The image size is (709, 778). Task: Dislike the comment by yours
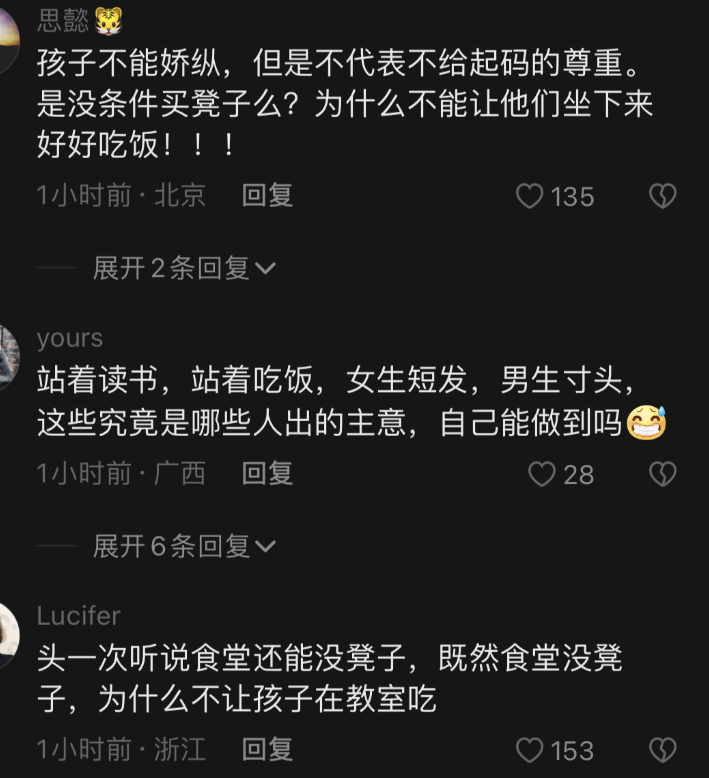(x=663, y=473)
